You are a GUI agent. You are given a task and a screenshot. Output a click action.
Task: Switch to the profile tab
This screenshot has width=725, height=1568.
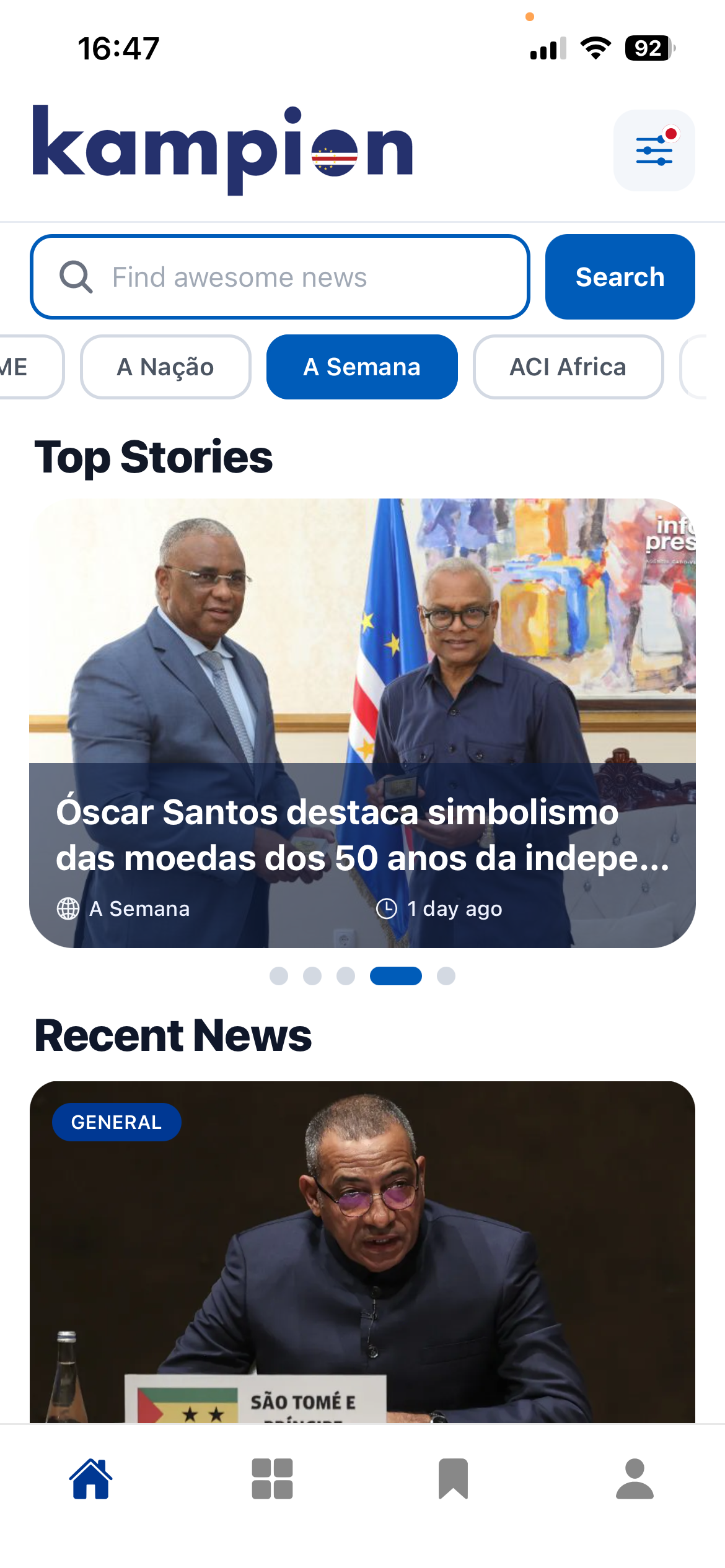(635, 1479)
